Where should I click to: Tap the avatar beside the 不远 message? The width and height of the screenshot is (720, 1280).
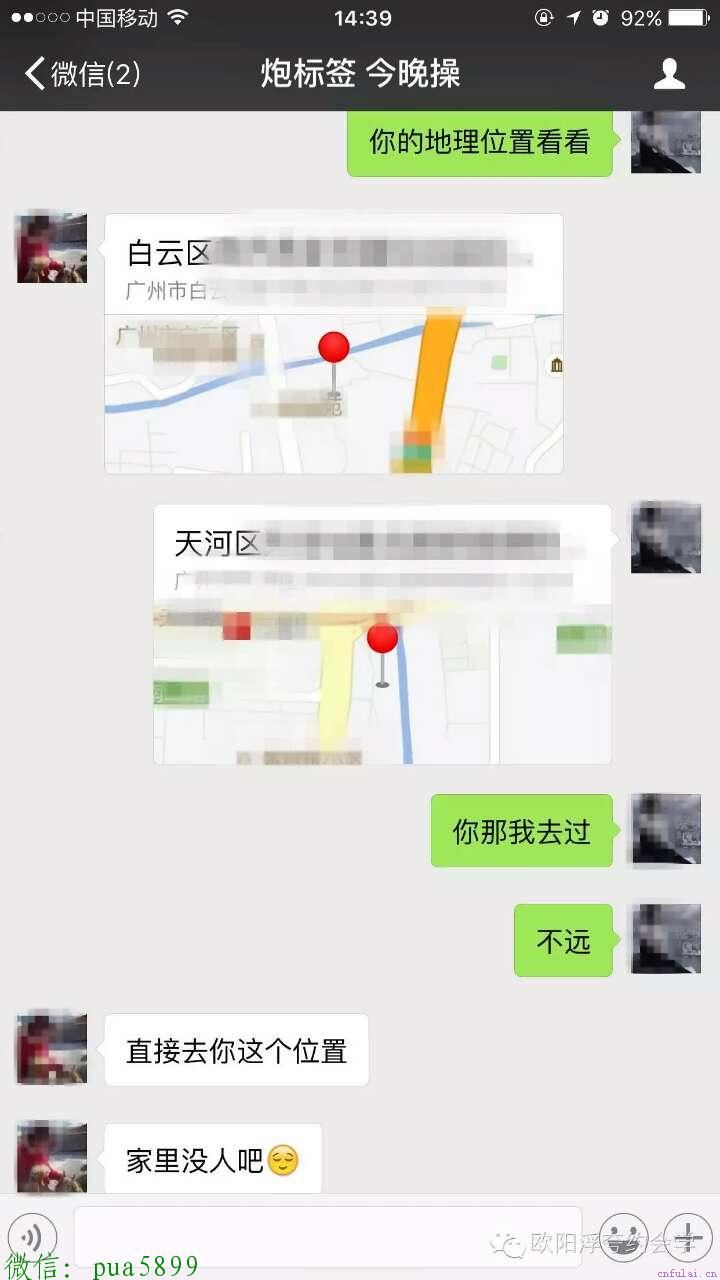coord(666,939)
